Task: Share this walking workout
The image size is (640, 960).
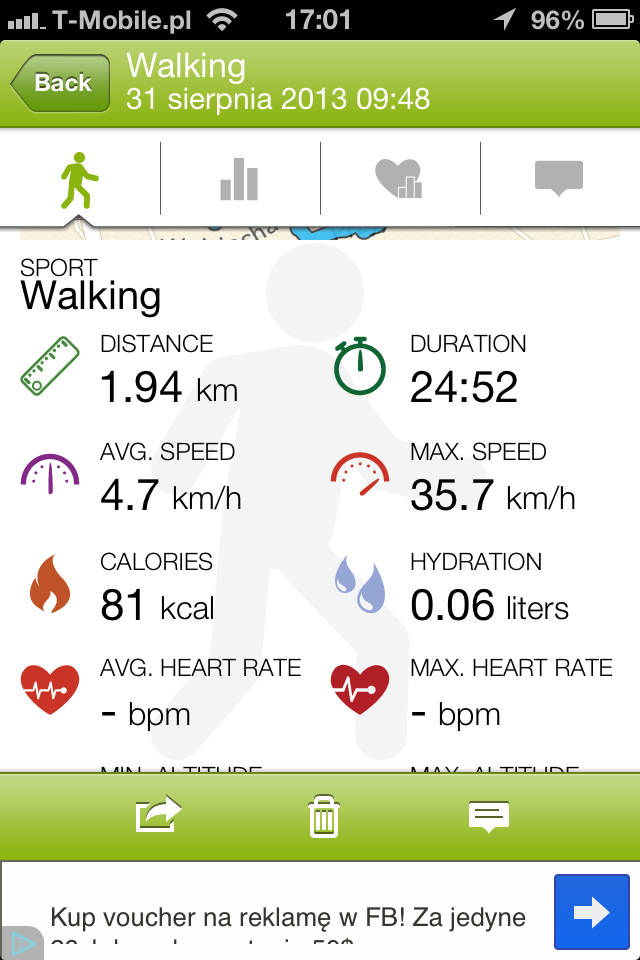Action: (x=159, y=815)
